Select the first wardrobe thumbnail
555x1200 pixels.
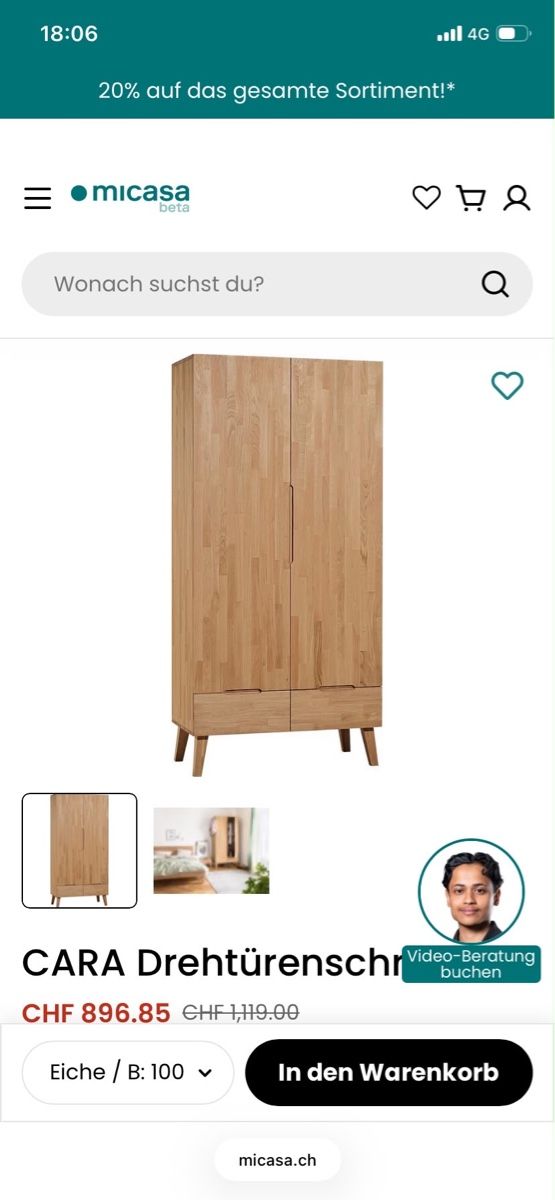(x=80, y=851)
